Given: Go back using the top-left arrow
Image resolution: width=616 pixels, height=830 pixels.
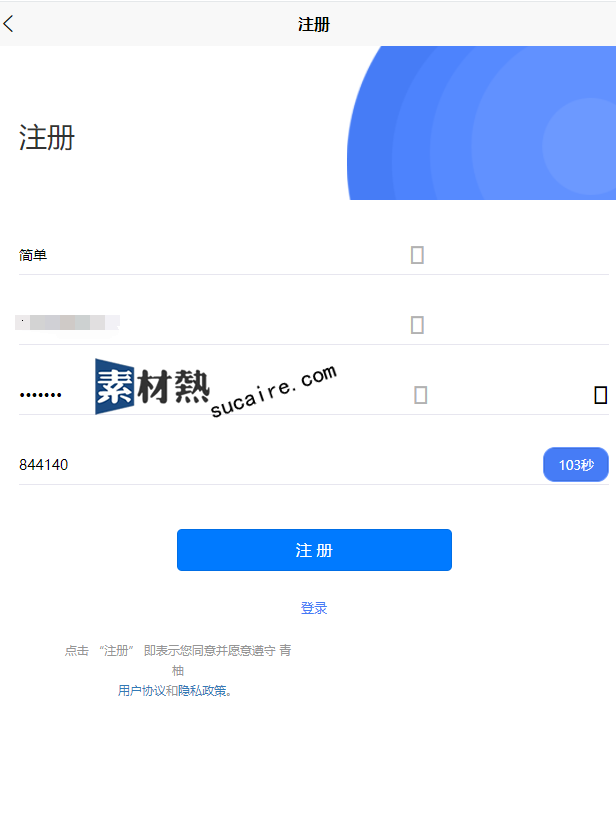Looking at the screenshot, I should tap(9, 24).
